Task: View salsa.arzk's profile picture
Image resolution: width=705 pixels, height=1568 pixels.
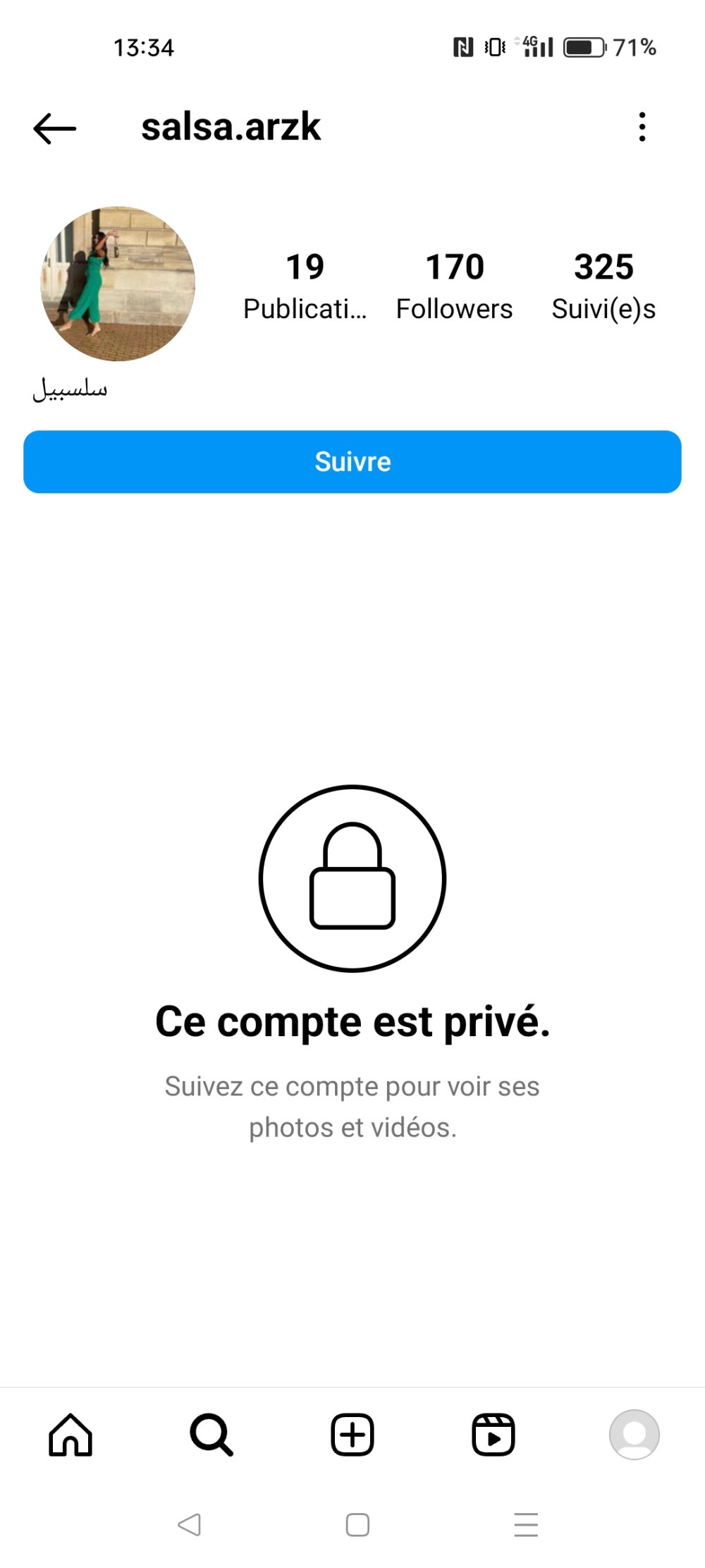Action: [x=118, y=284]
